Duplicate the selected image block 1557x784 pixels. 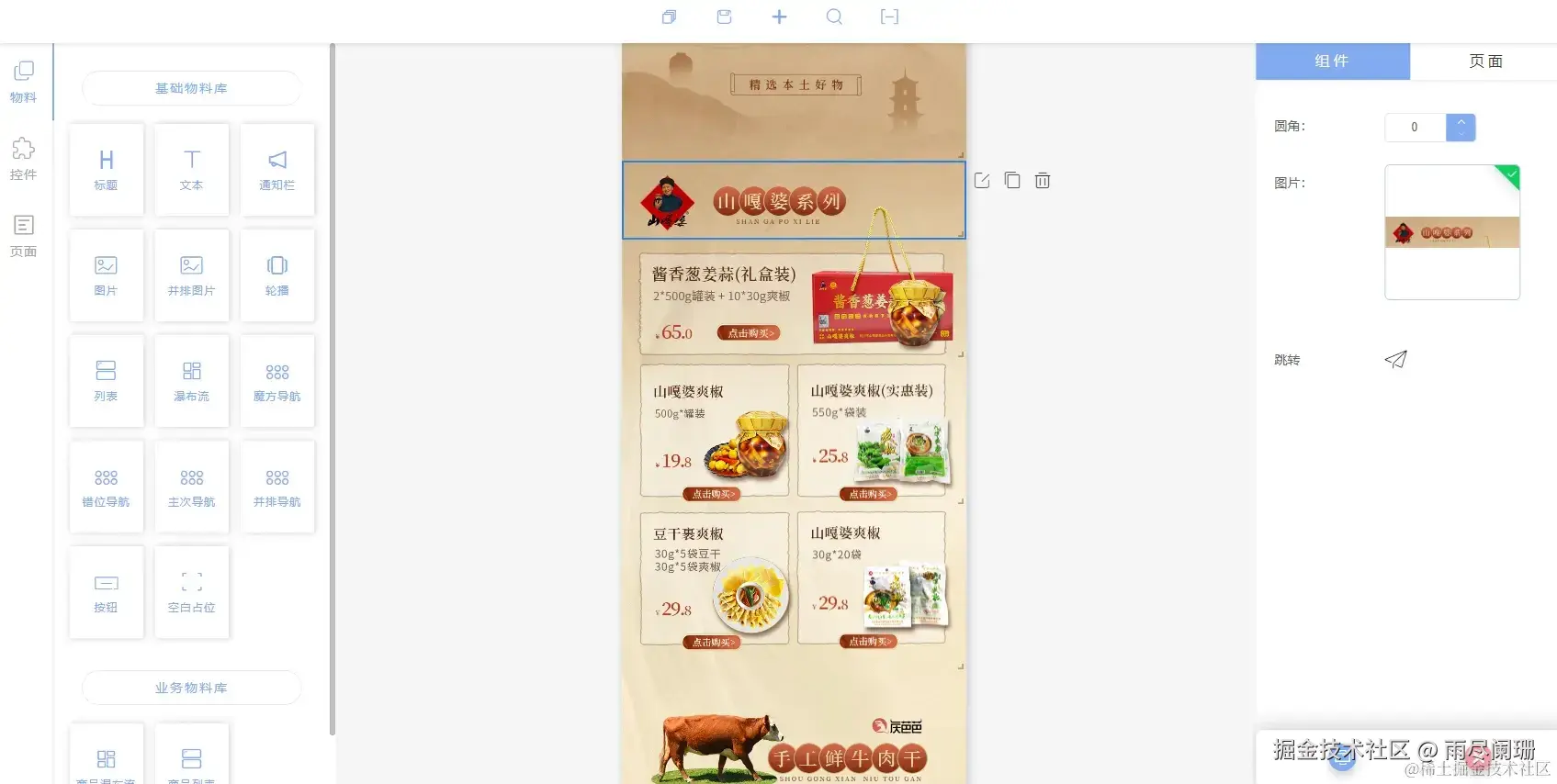pos(1011,181)
